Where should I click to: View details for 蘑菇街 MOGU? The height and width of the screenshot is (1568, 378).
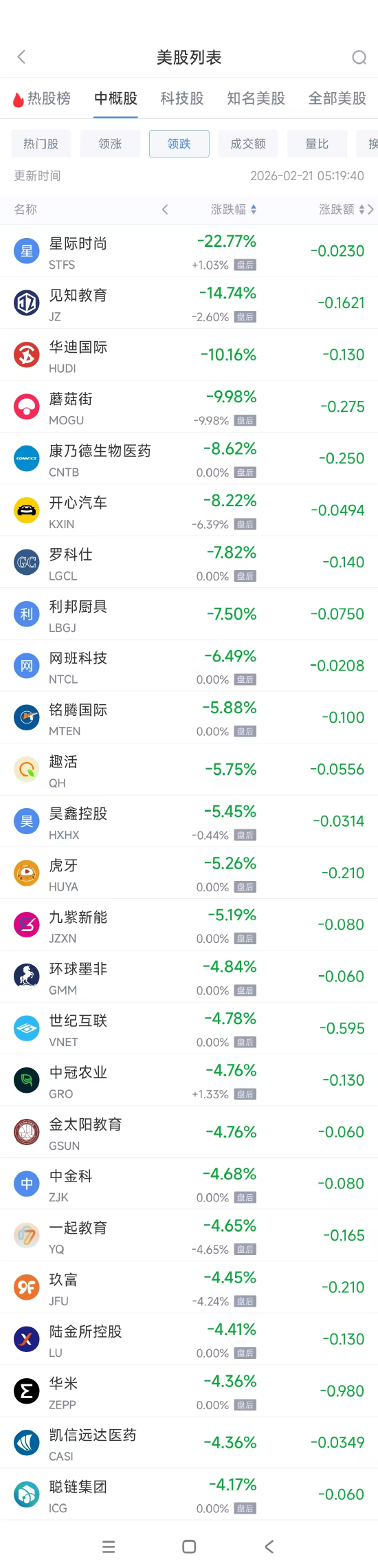189,406
